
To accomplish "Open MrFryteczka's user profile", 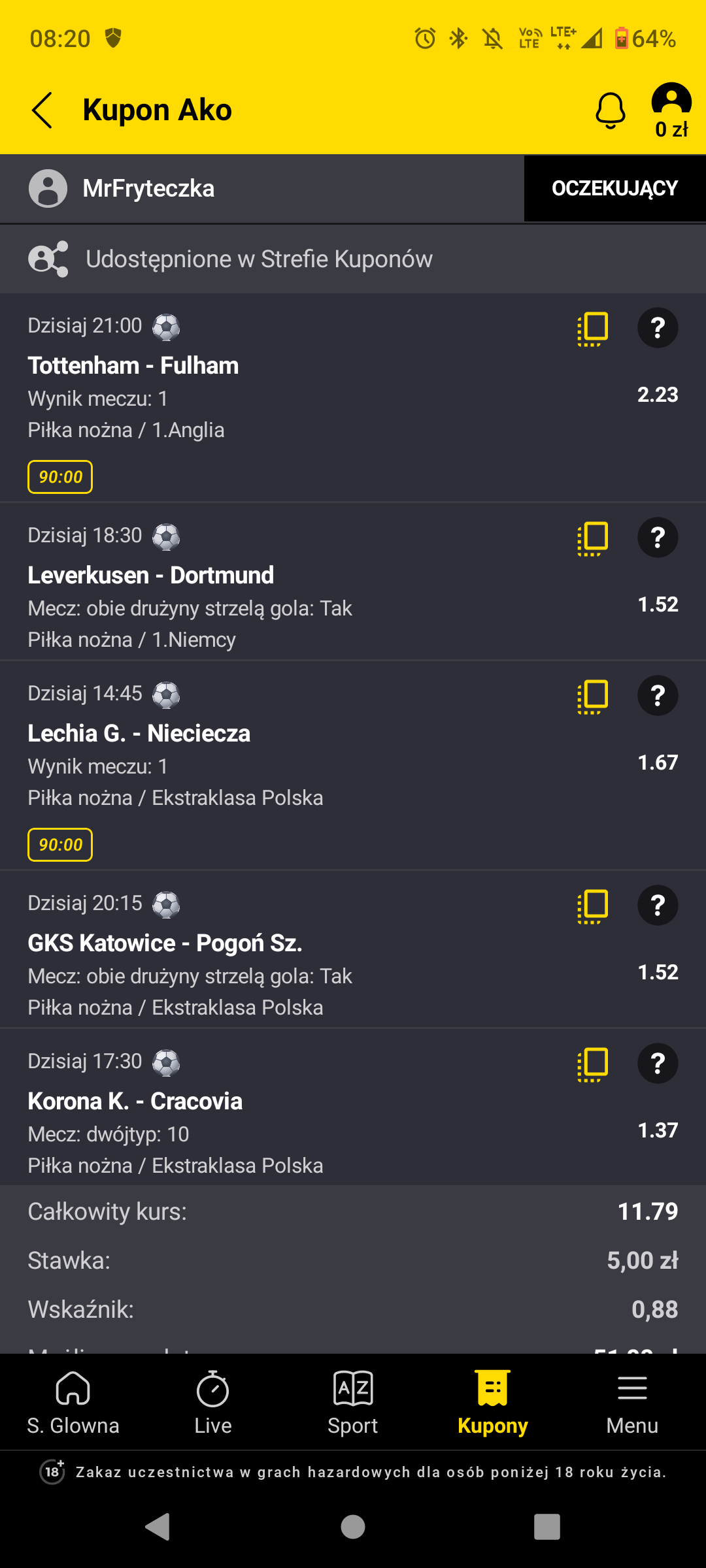I will pyautogui.click(x=122, y=188).
